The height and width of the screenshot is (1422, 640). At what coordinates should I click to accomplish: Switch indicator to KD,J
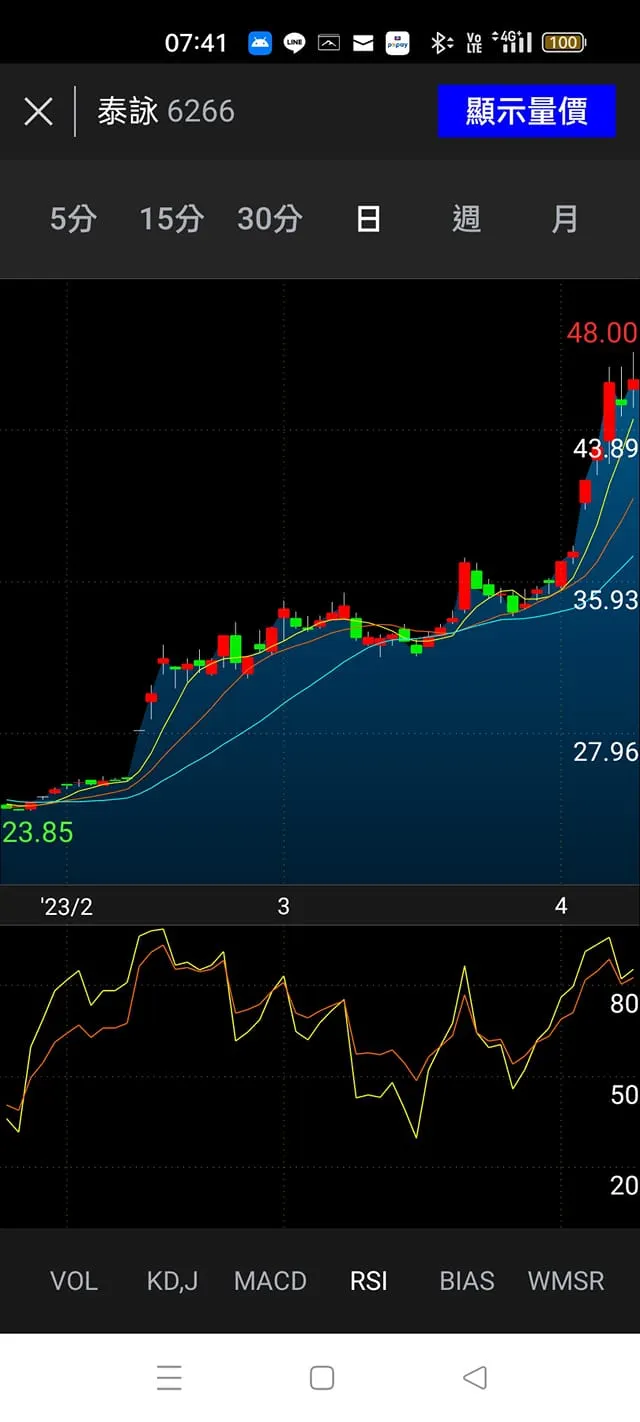pyautogui.click(x=172, y=1281)
